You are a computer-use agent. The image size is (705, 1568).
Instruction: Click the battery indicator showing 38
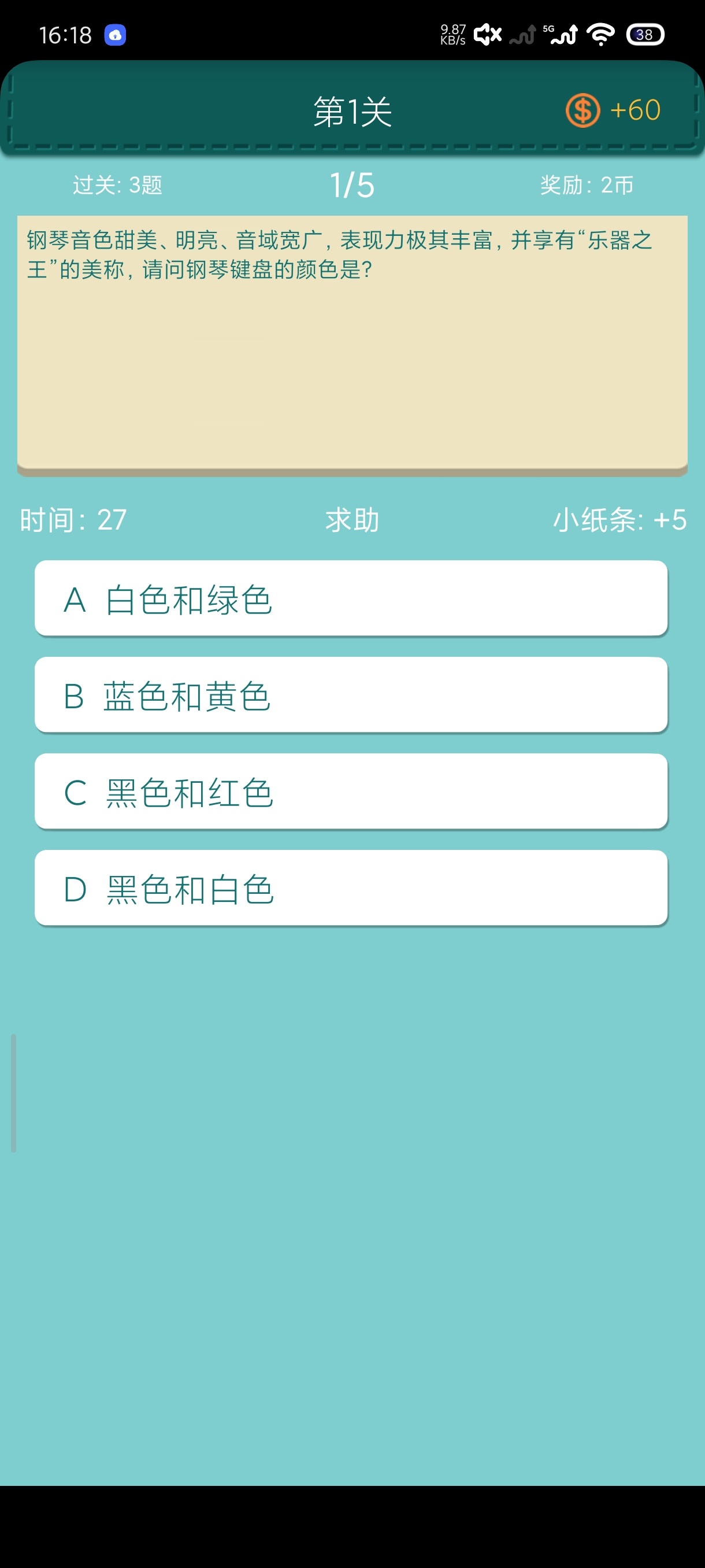pos(644,36)
